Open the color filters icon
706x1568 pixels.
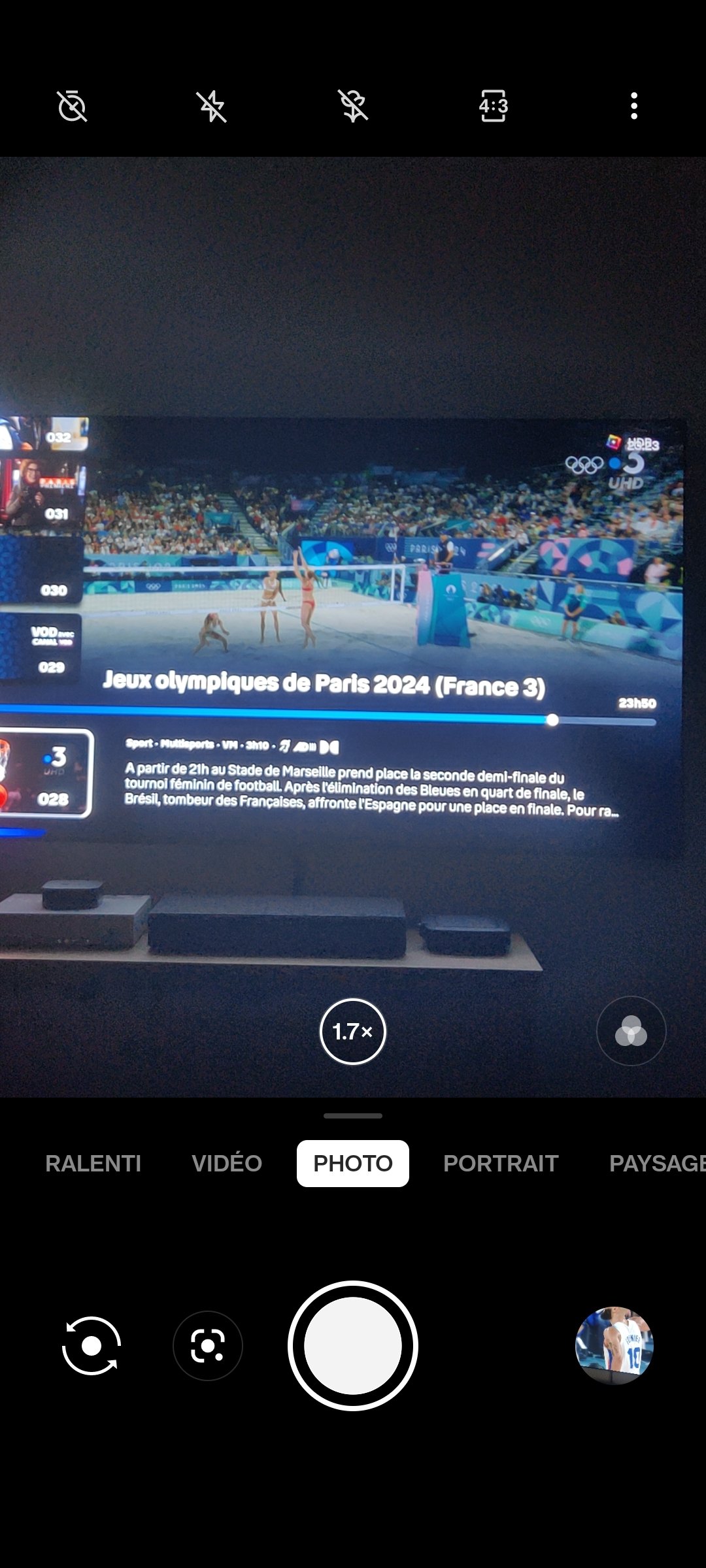[x=631, y=1031]
